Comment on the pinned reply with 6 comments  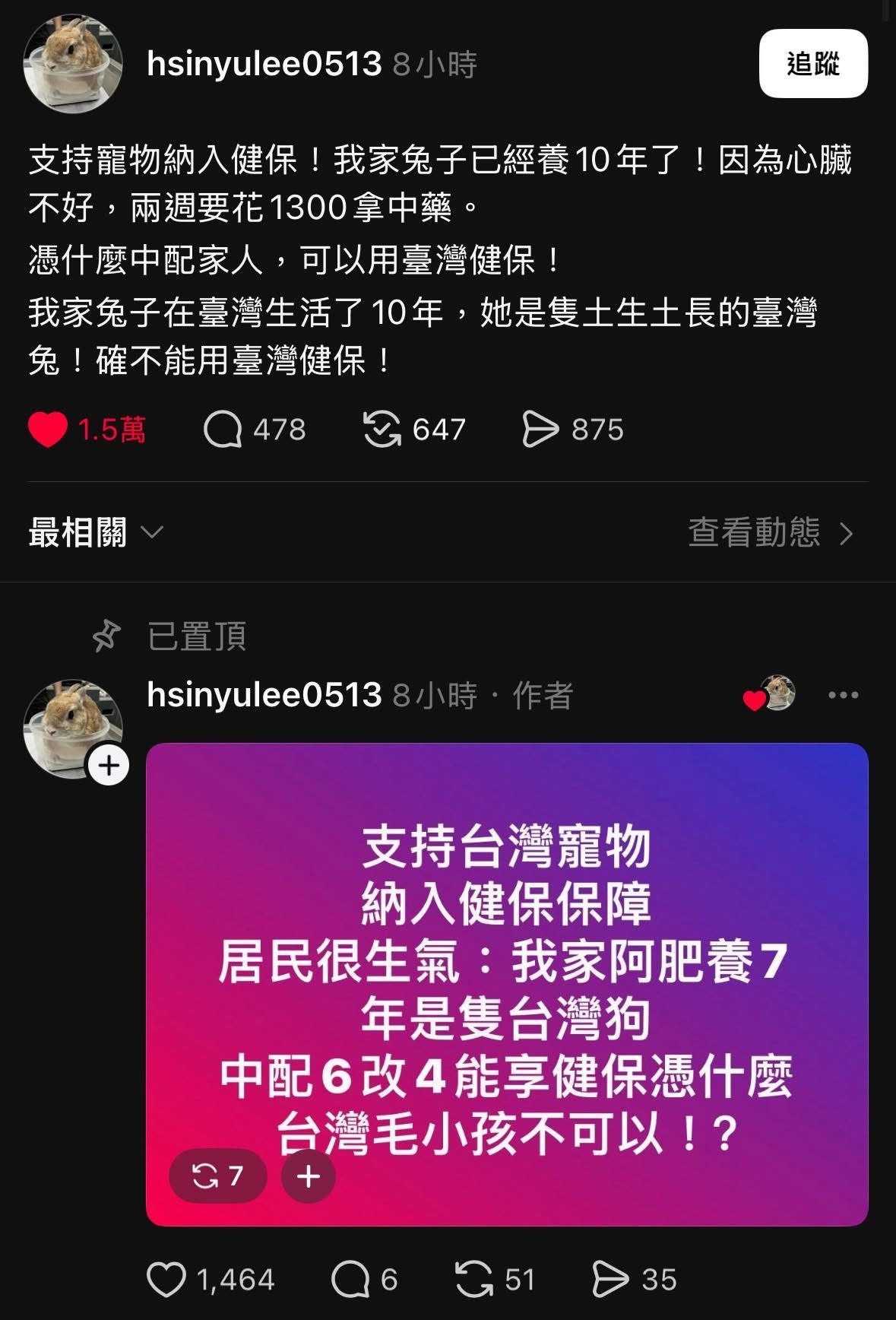point(350,1279)
